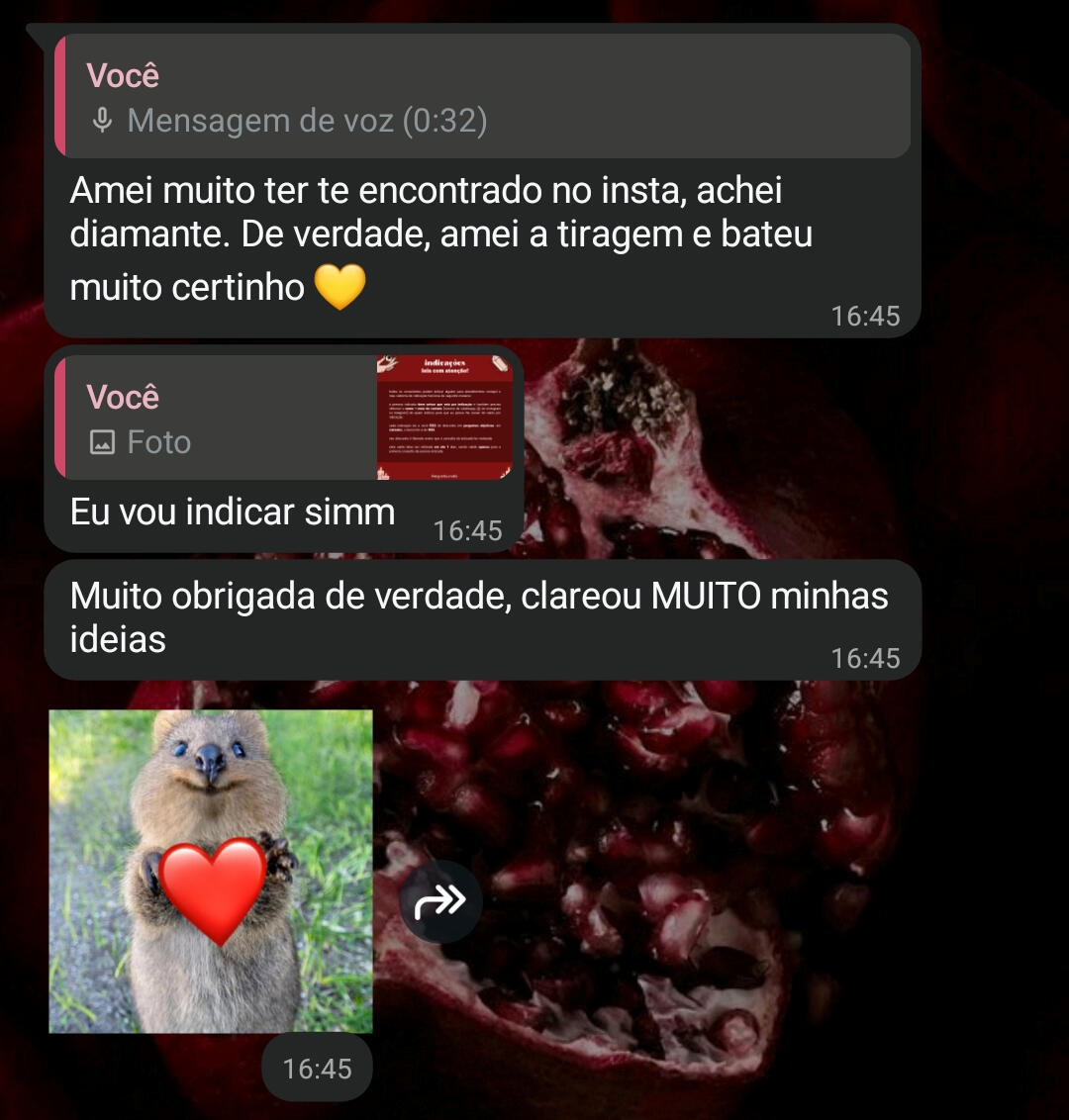Forward the quokka sticker
1069x1120 pixels.
coord(440,901)
